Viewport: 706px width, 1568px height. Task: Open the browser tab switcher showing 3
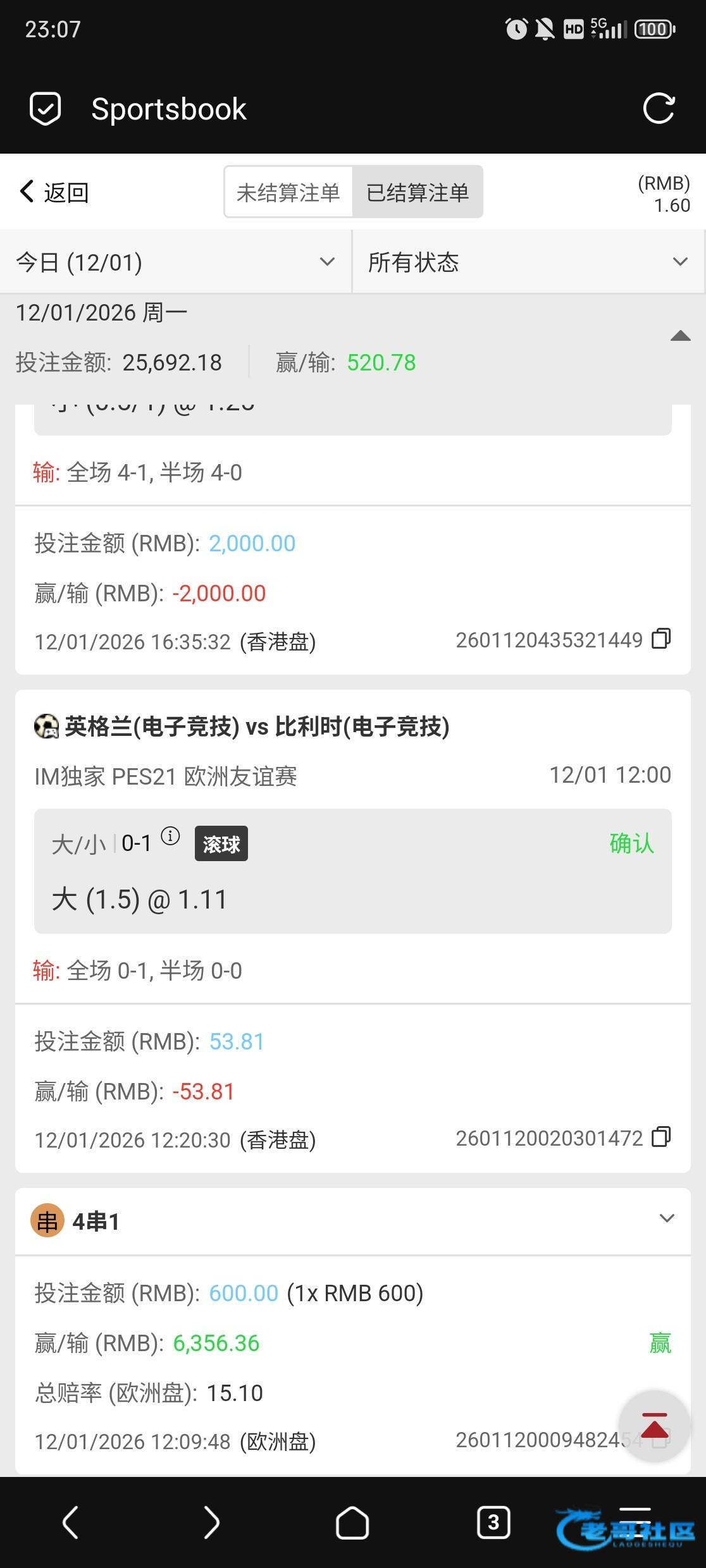click(x=493, y=1522)
